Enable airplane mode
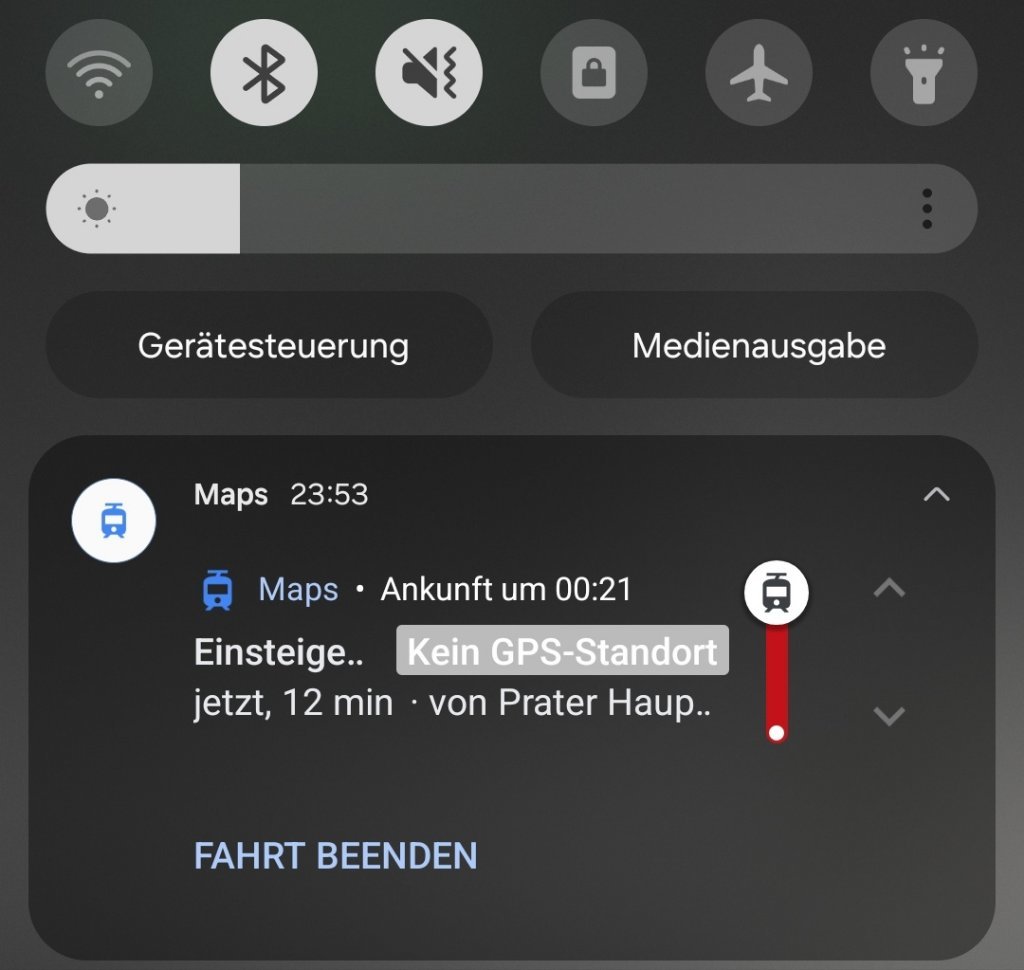The width and height of the screenshot is (1024, 970). point(759,73)
